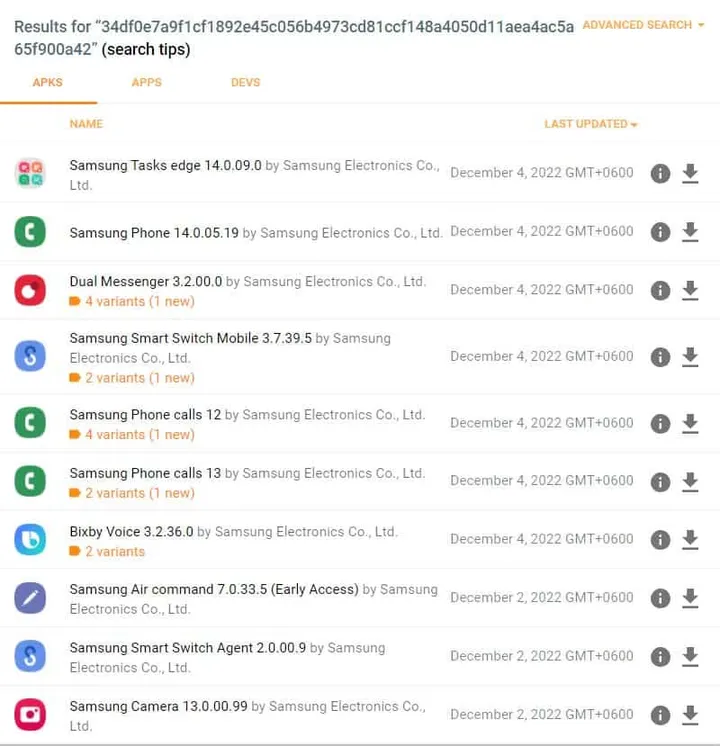The height and width of the screenshot is (746, 720).
Task: Show info for Samsung Tasks edge
Action: pyautogui.click(x=660, y=174)
